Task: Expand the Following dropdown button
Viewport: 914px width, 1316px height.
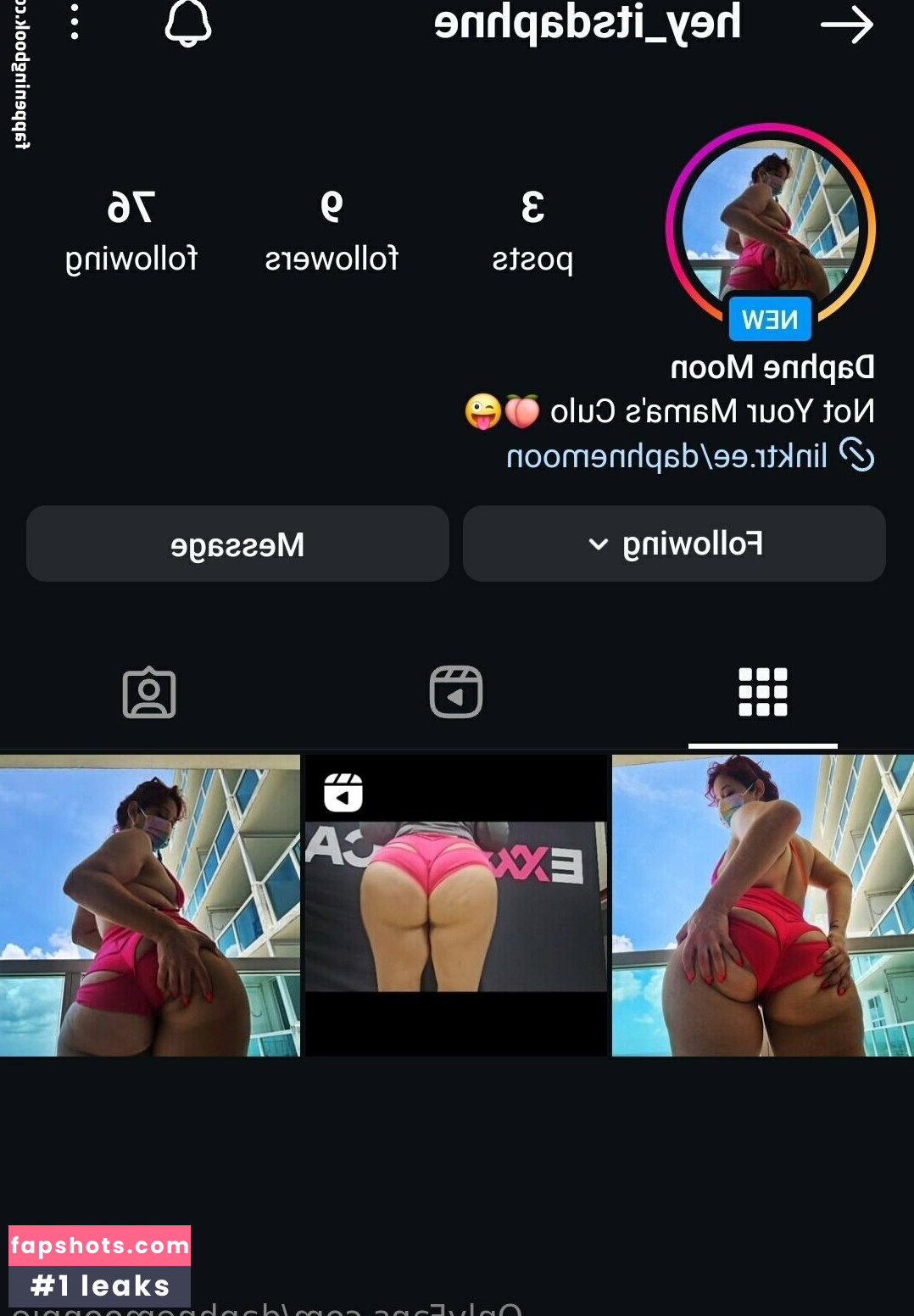Action: 674,544
